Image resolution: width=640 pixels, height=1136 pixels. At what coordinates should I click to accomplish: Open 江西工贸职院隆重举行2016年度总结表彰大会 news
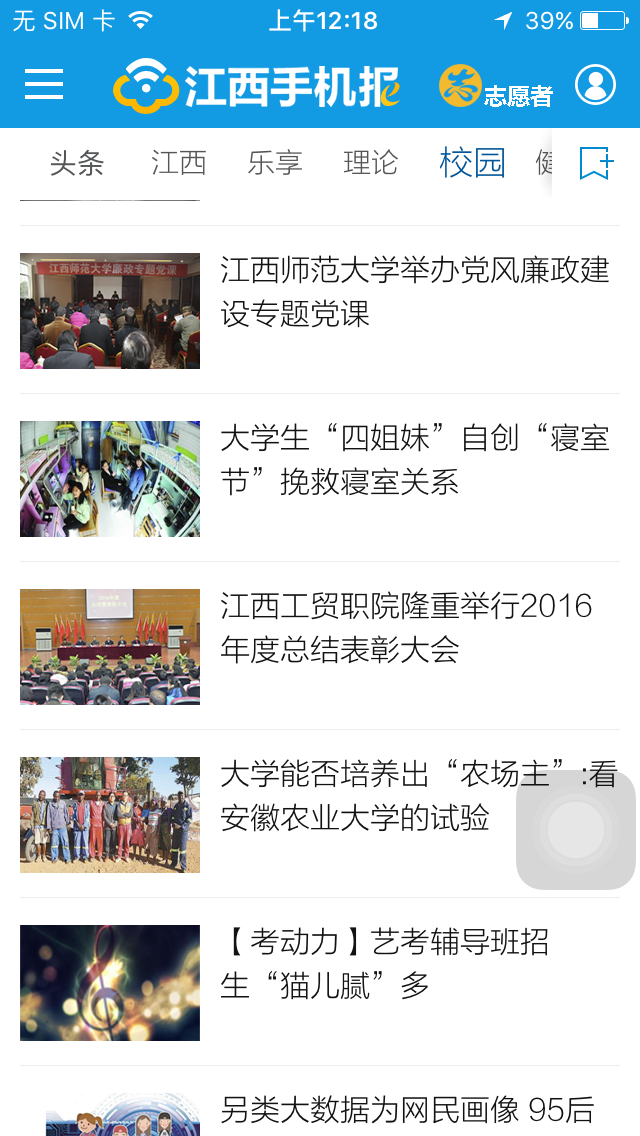[406, 628]
